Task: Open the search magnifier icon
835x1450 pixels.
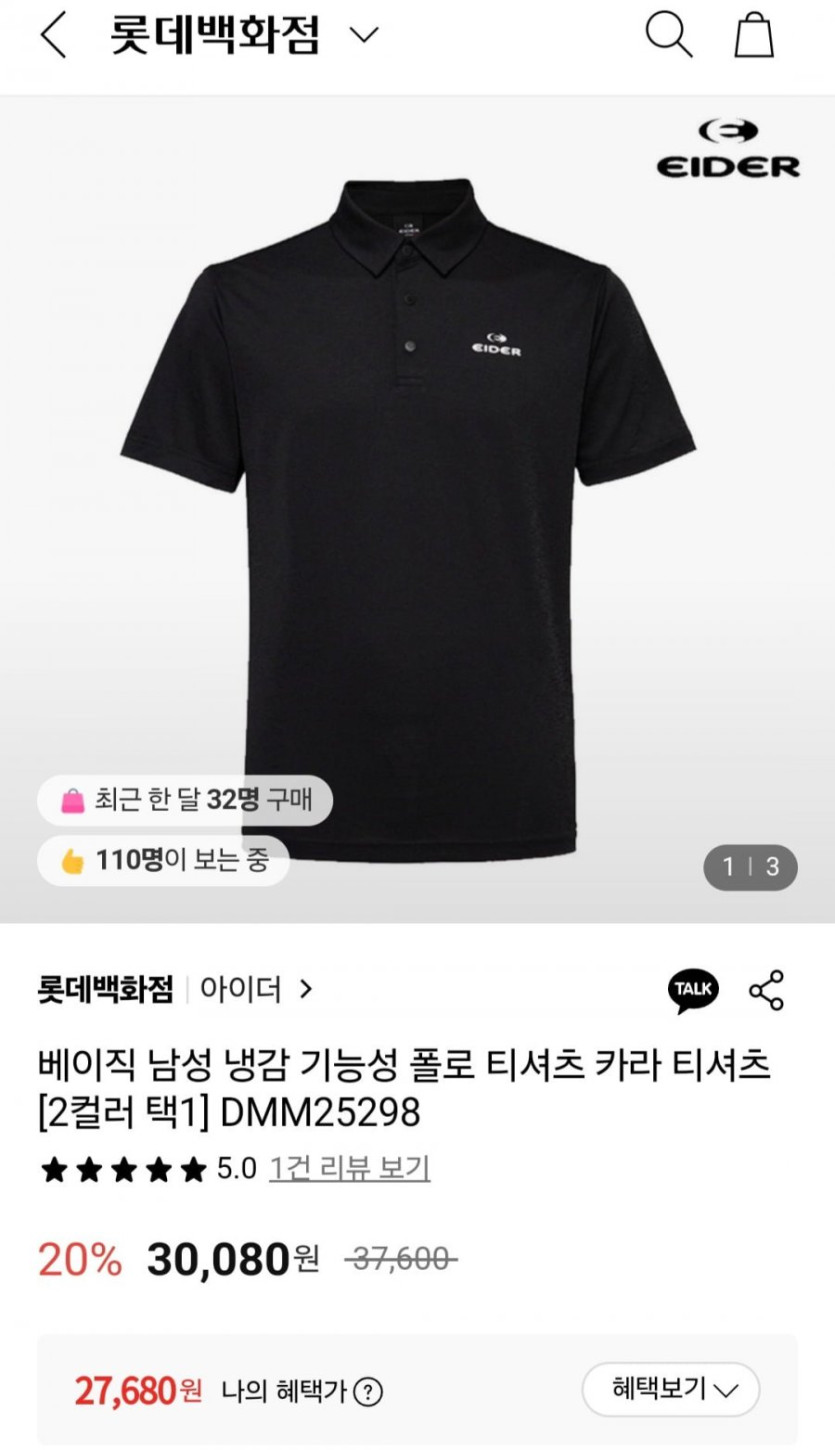Action: (x=668, y=36)
